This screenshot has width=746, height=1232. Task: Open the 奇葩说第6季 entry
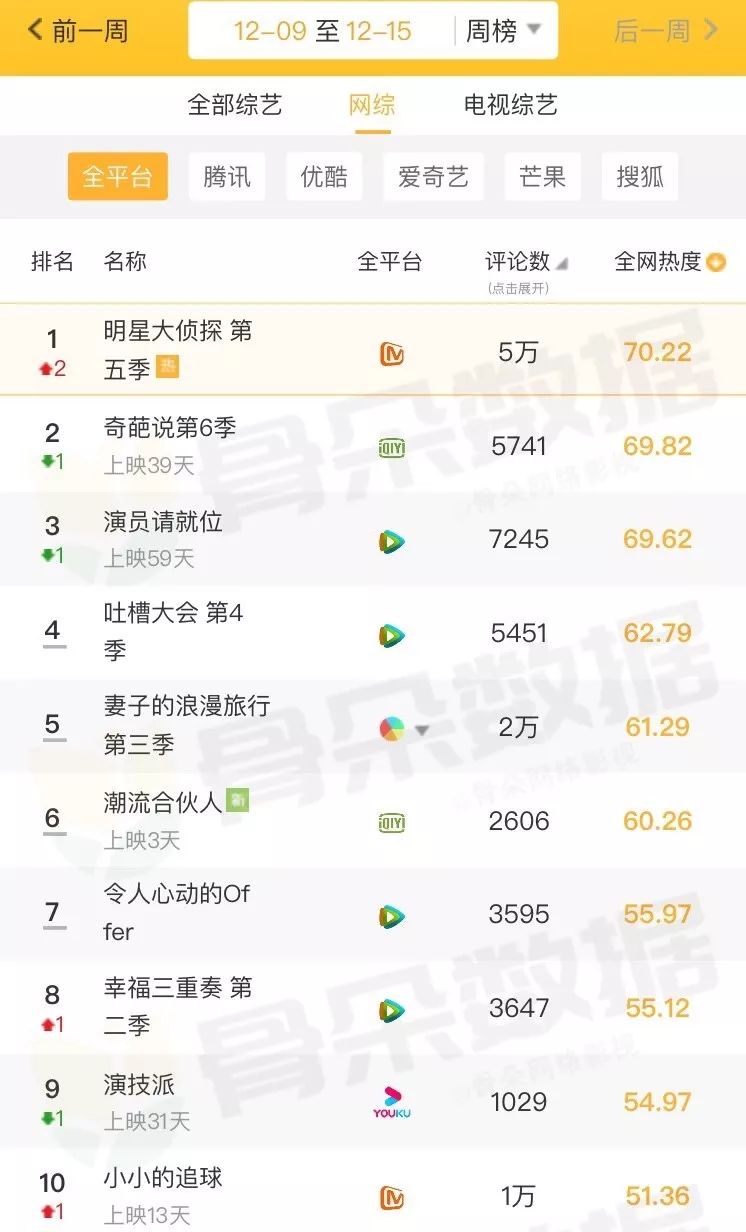click(x=170, y=429)
